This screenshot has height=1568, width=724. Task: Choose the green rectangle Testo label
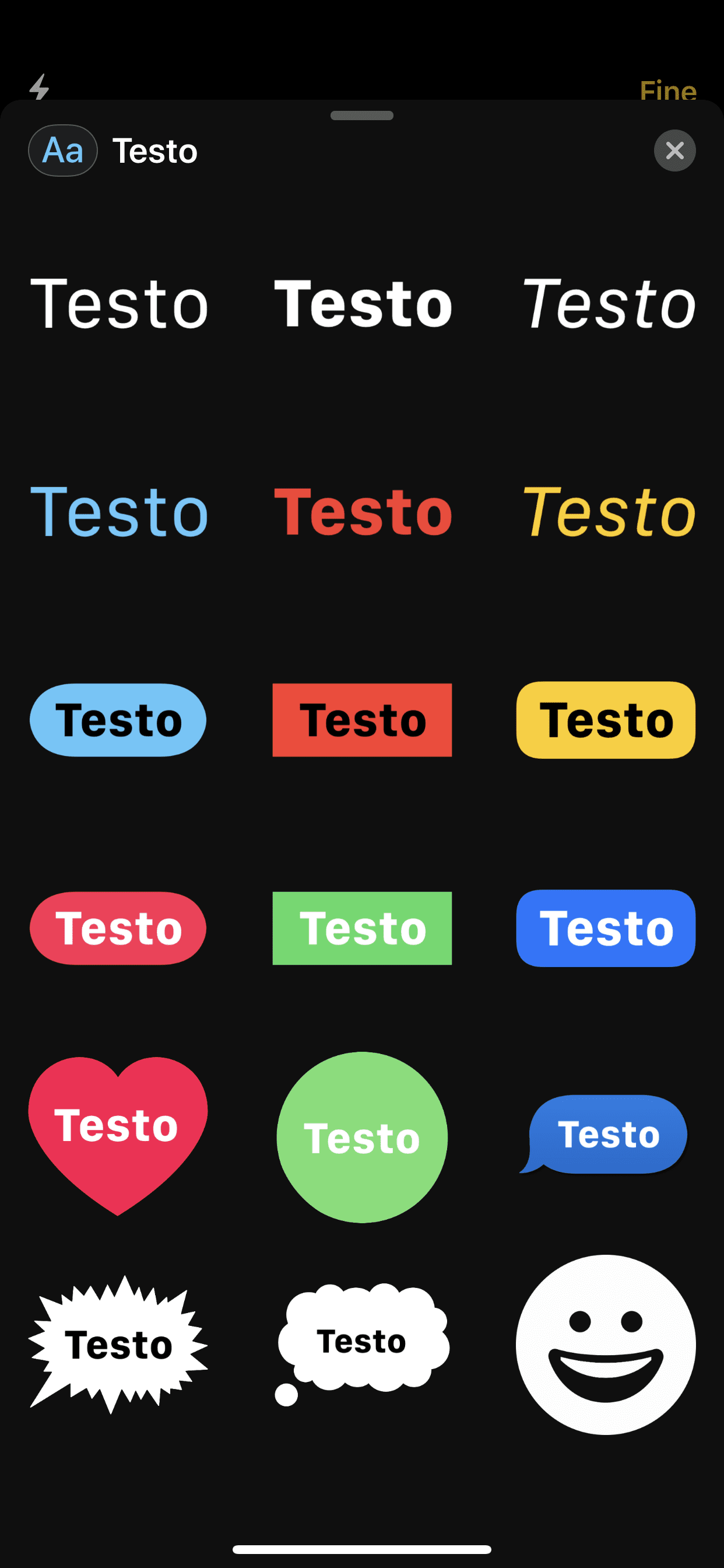pos(362,928)
